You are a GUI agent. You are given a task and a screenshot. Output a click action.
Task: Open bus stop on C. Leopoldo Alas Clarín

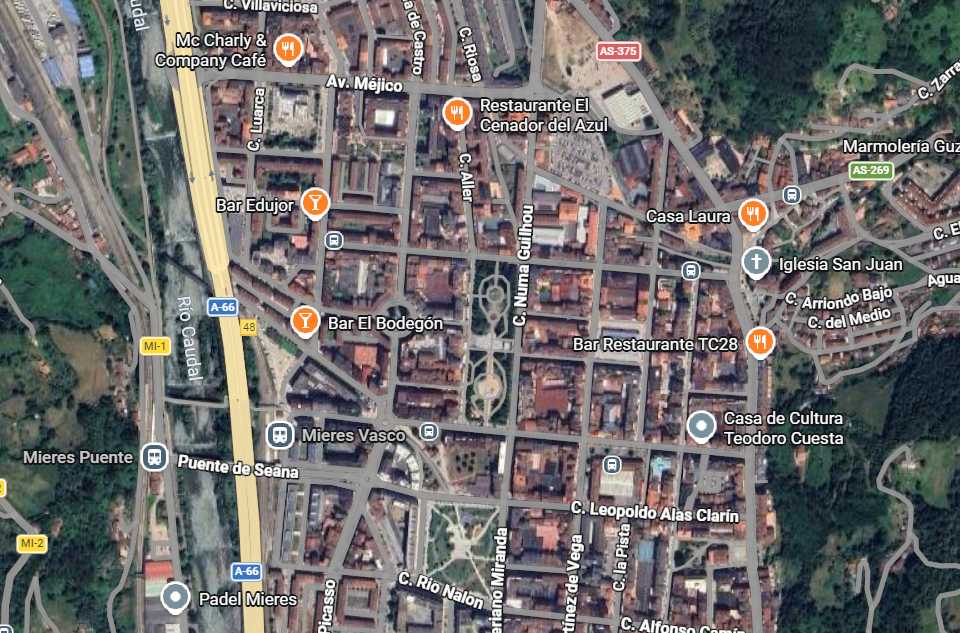(612, 464)
